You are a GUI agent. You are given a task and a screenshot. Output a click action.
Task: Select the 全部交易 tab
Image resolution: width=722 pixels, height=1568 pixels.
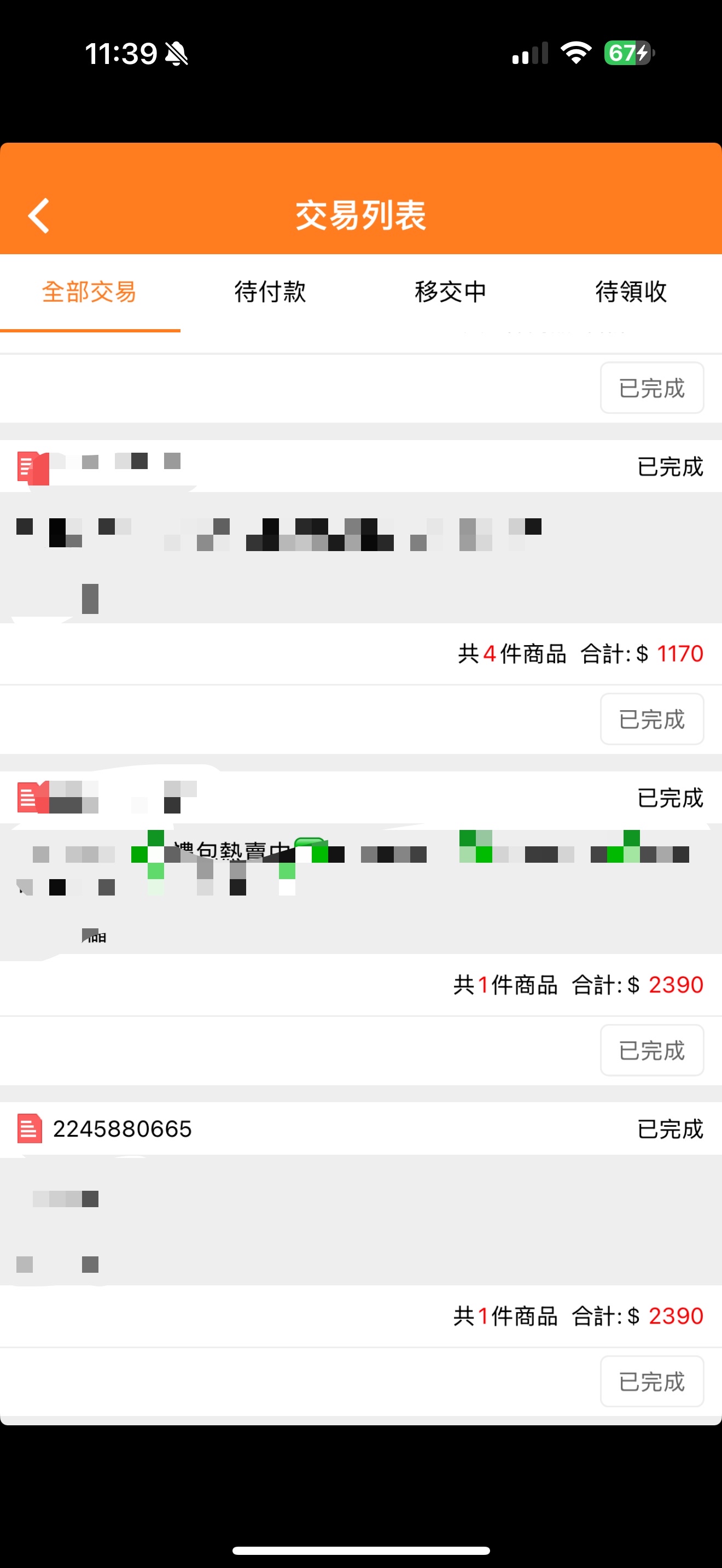pyautogui.click(x=90, y=292)
